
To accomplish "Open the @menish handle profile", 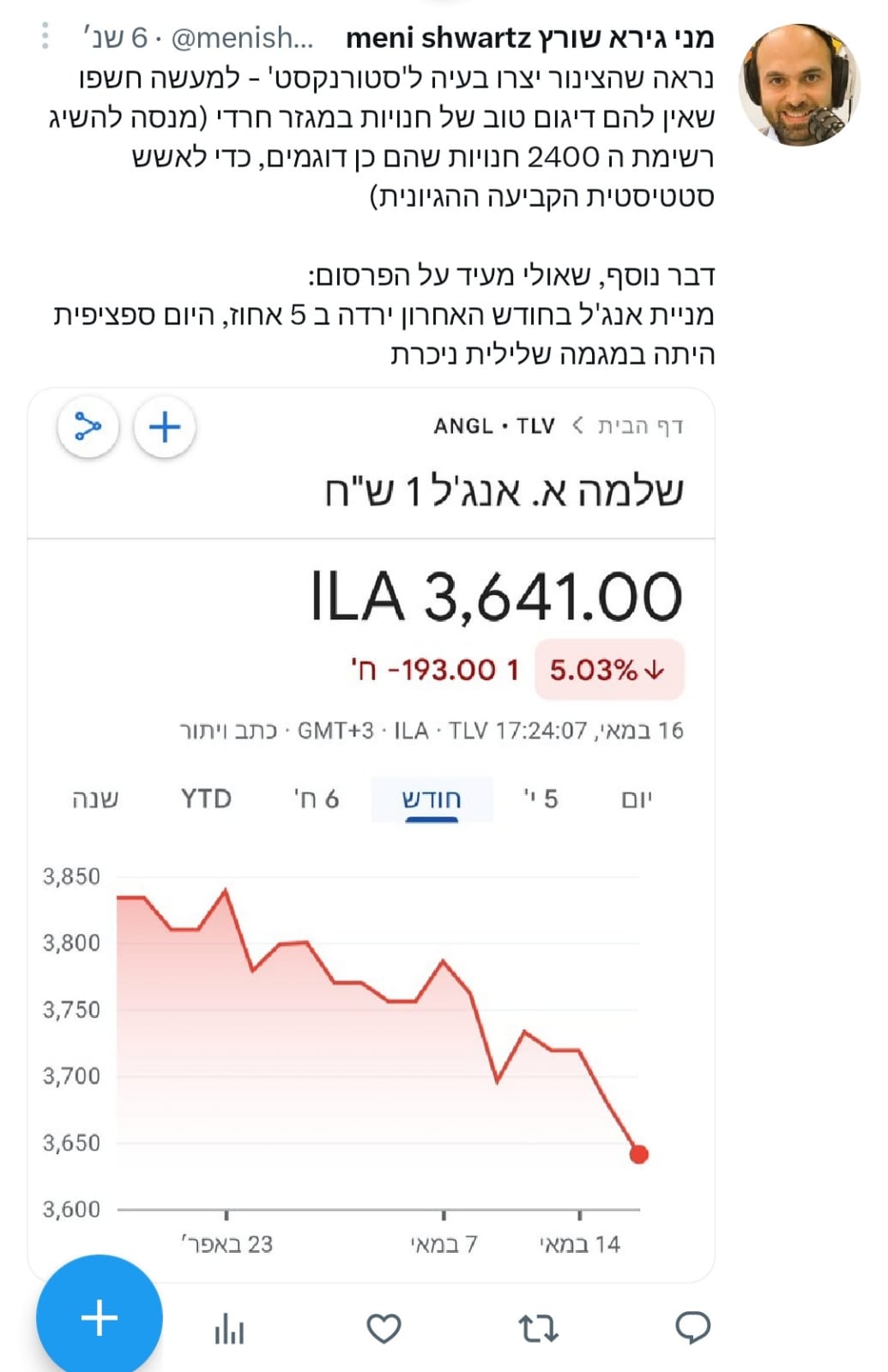I will pyautogui.click(x=242, y=38).
